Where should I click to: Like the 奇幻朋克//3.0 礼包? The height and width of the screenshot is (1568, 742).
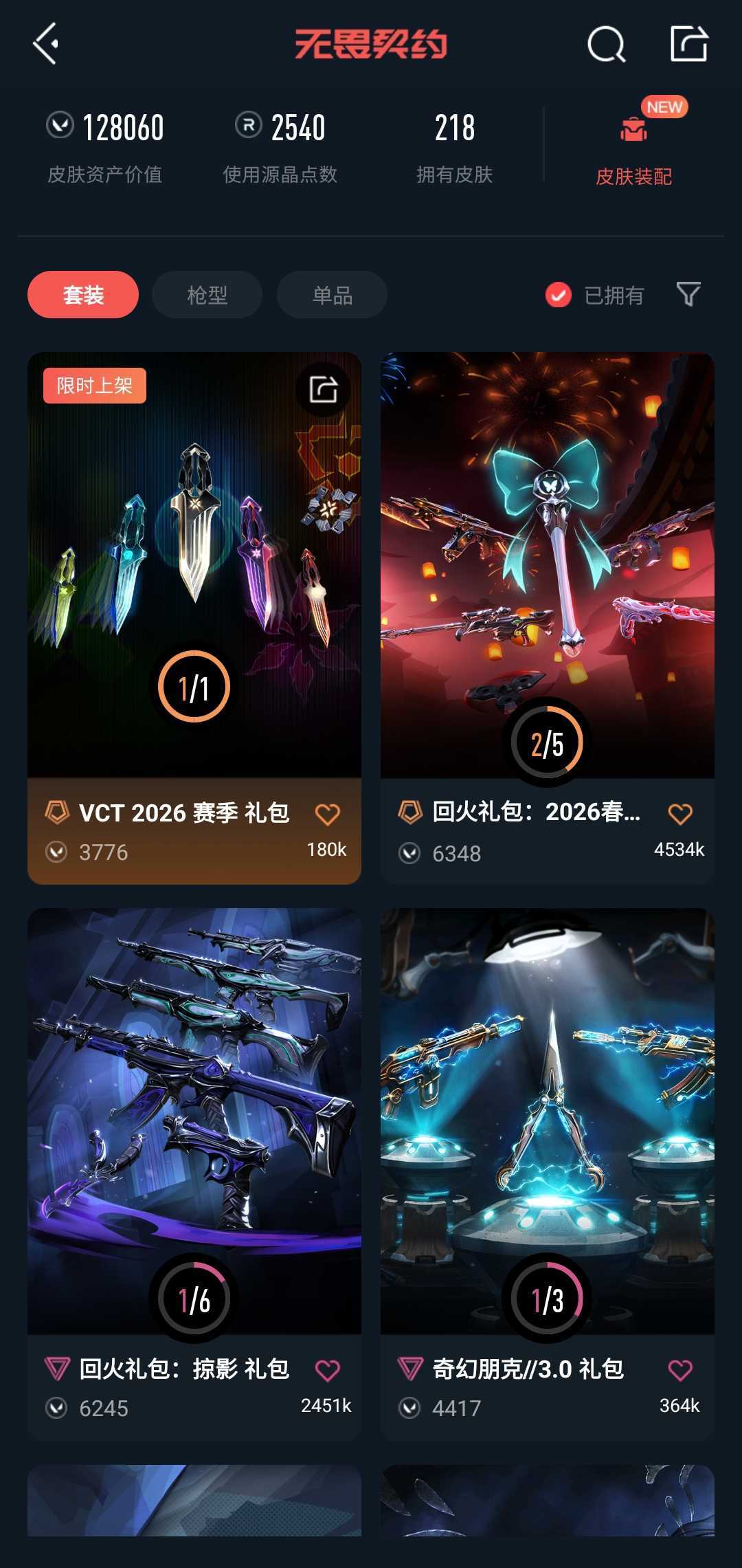pos(680,1370)
